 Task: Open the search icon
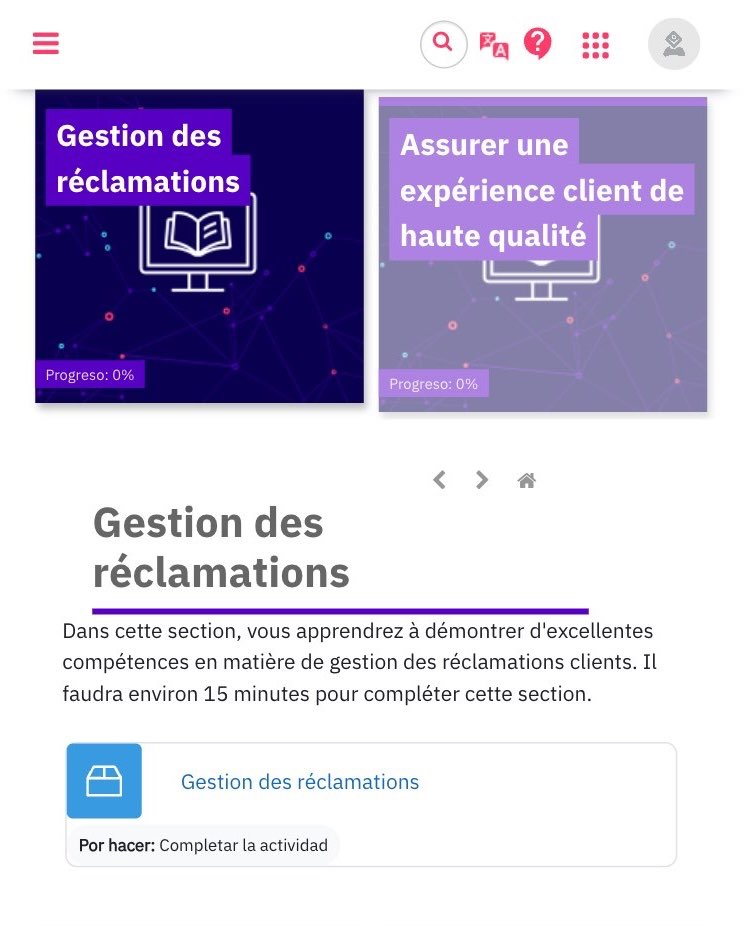[444, 44]
